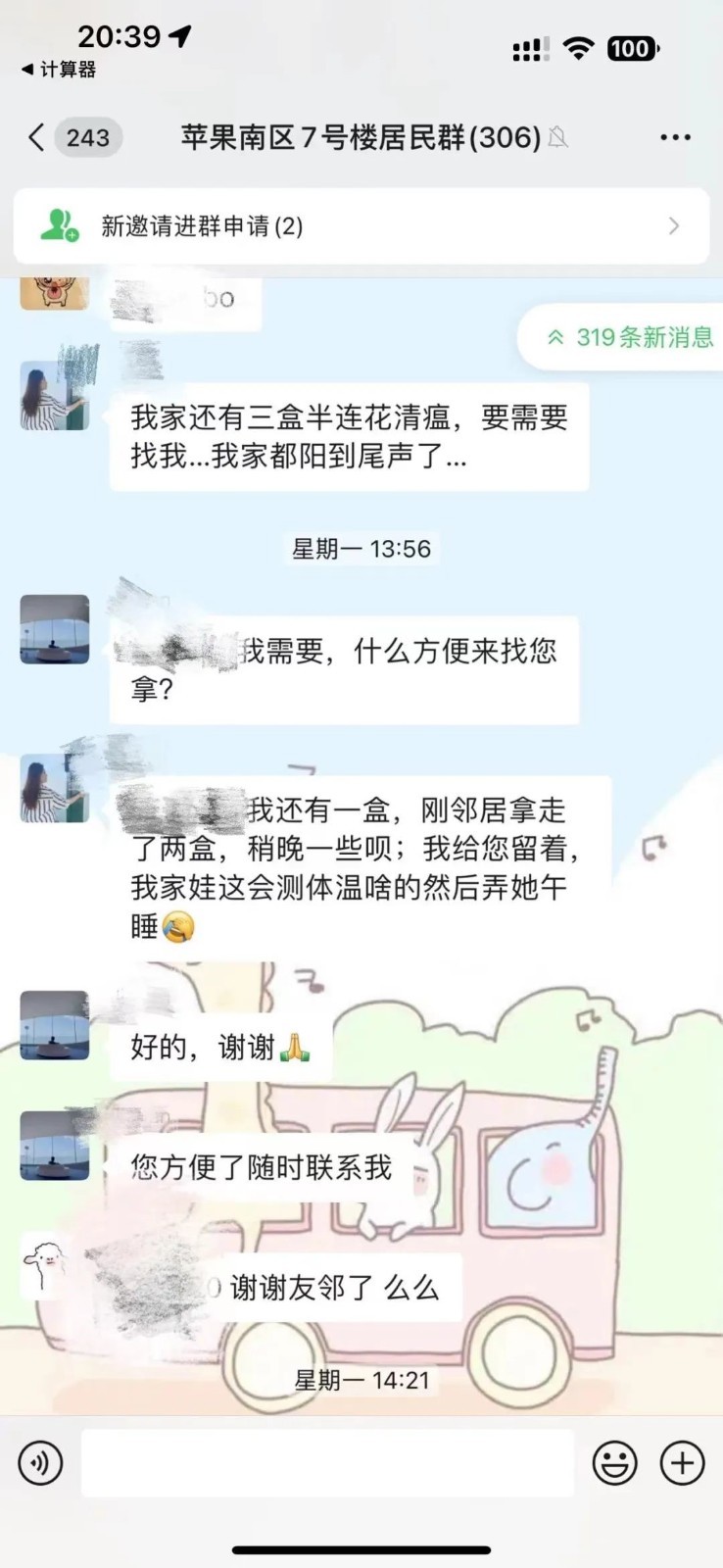723x1568 pixels.
Task: Return to the Calculator app
Action: [59, 70]
